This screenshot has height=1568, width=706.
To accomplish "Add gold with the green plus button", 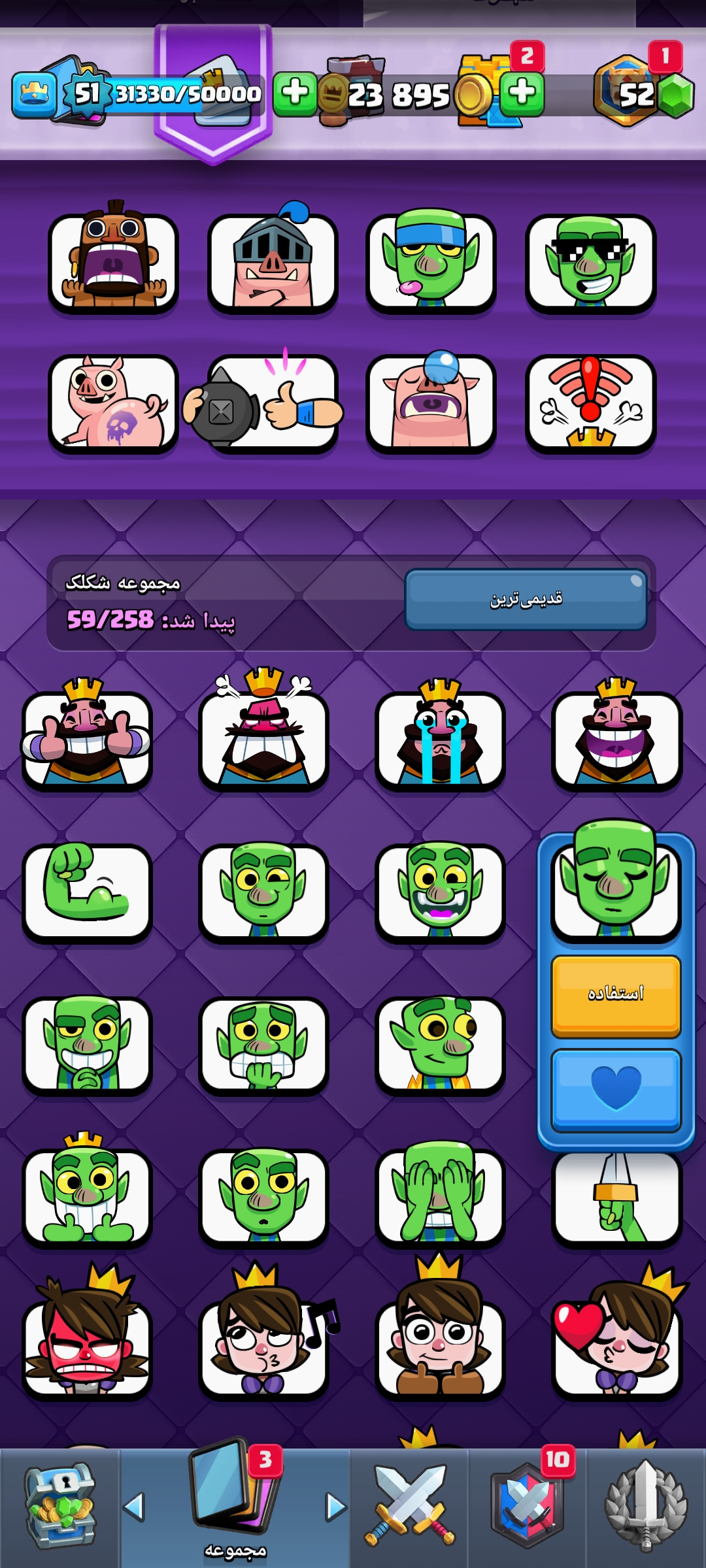I will tap(522, 94).
